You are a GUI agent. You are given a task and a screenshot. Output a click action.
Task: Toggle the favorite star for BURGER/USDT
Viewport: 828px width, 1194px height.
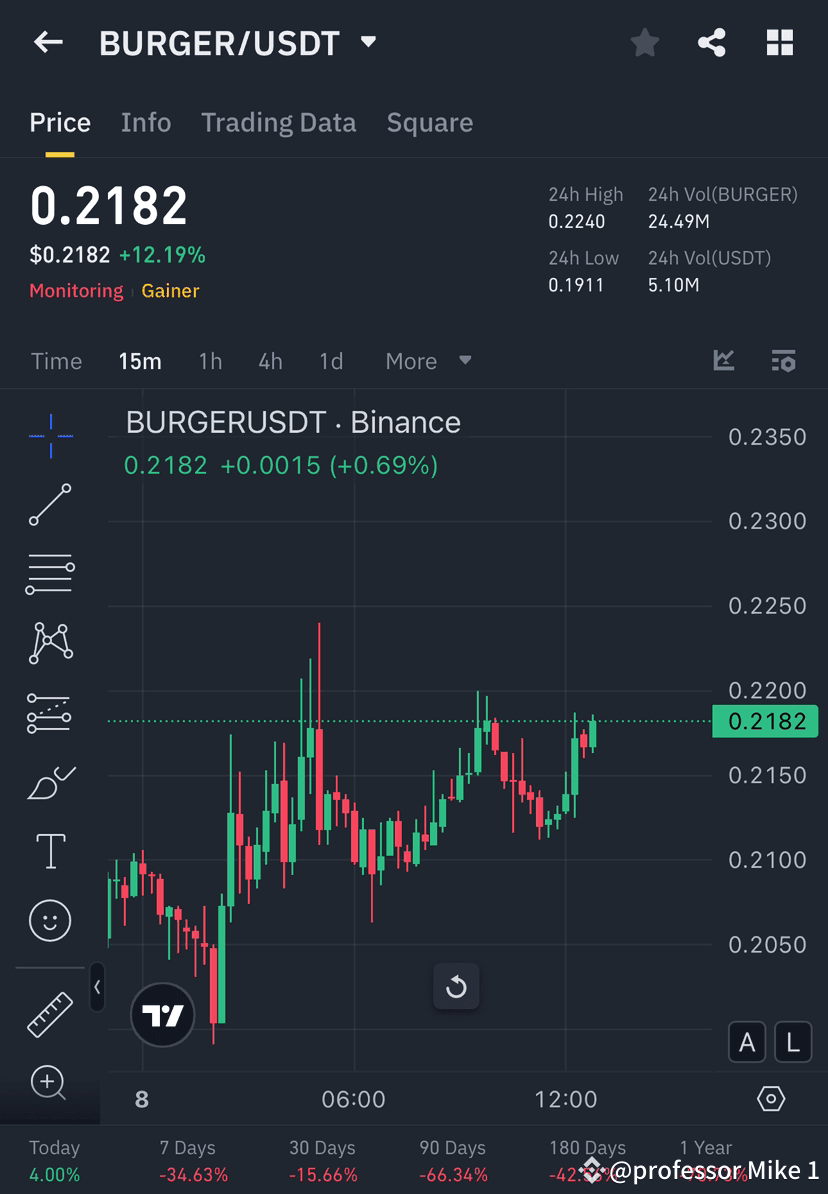pyautogui.click(x=644, y=42)
